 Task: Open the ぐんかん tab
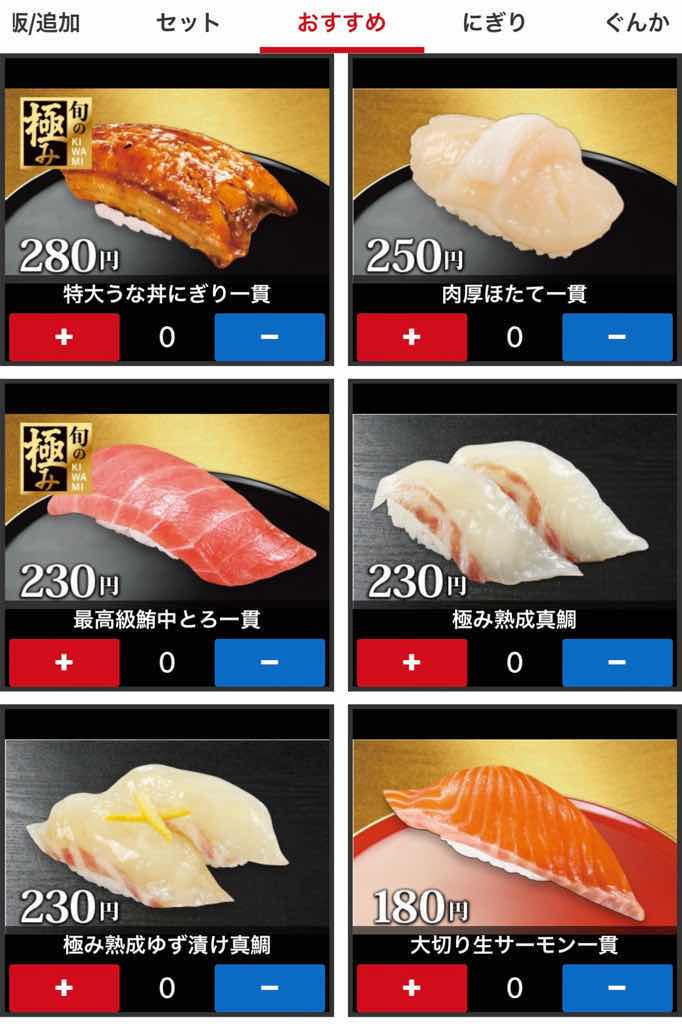[x=637, y=23]
